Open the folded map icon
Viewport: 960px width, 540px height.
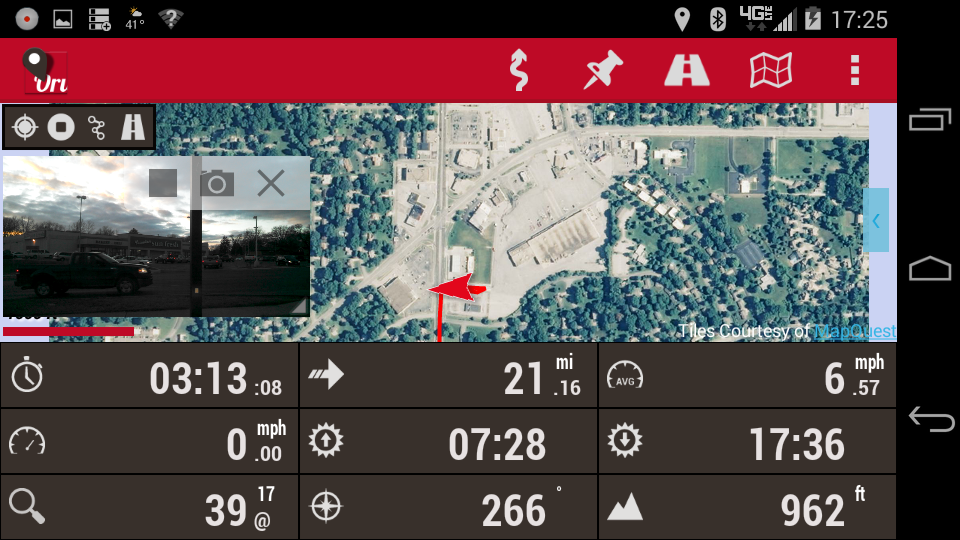point(771,70)
